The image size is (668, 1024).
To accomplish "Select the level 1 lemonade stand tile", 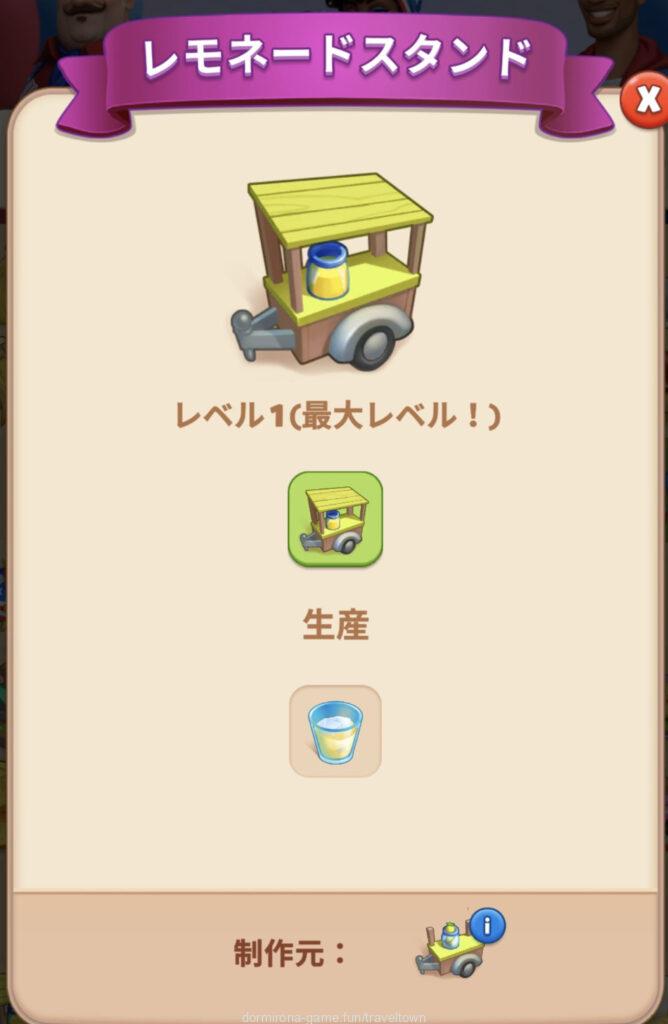I will click(335, 519).
